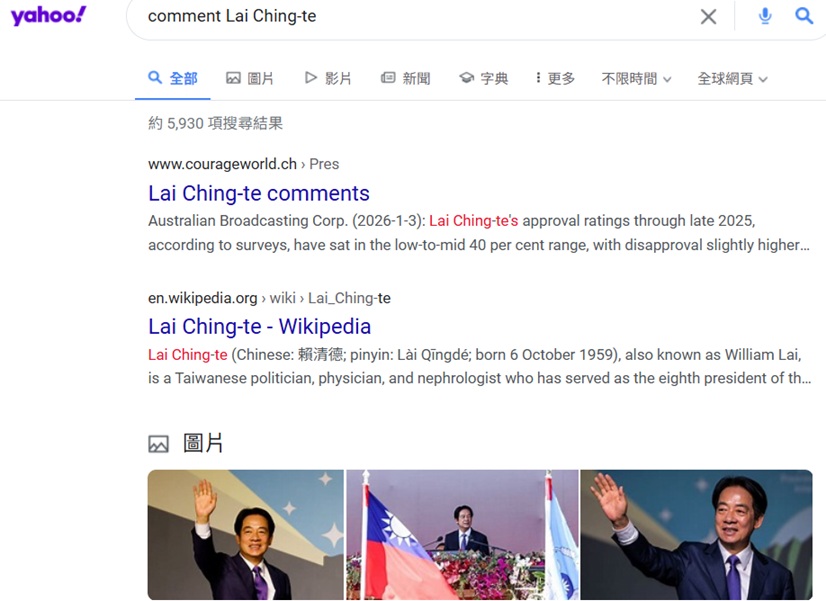Switch to the 新聞 tab
This screenshot has height=601, width=826.
tap(406, 78)
